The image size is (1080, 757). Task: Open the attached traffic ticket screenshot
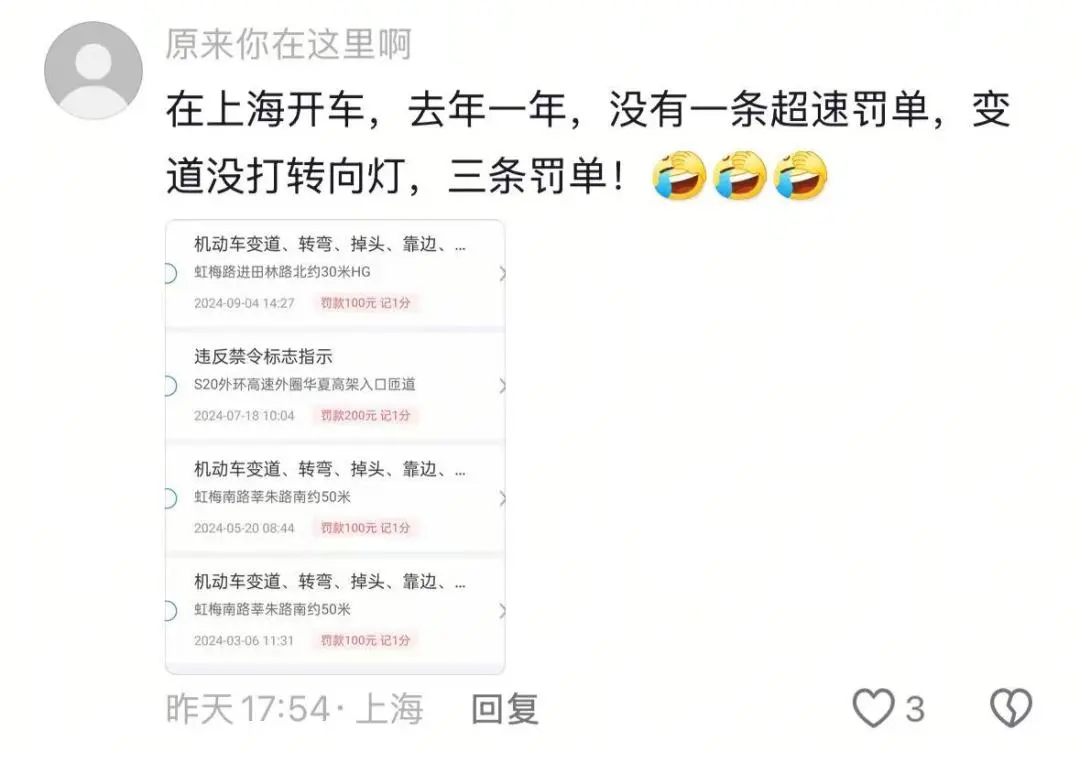pos(335,446)
